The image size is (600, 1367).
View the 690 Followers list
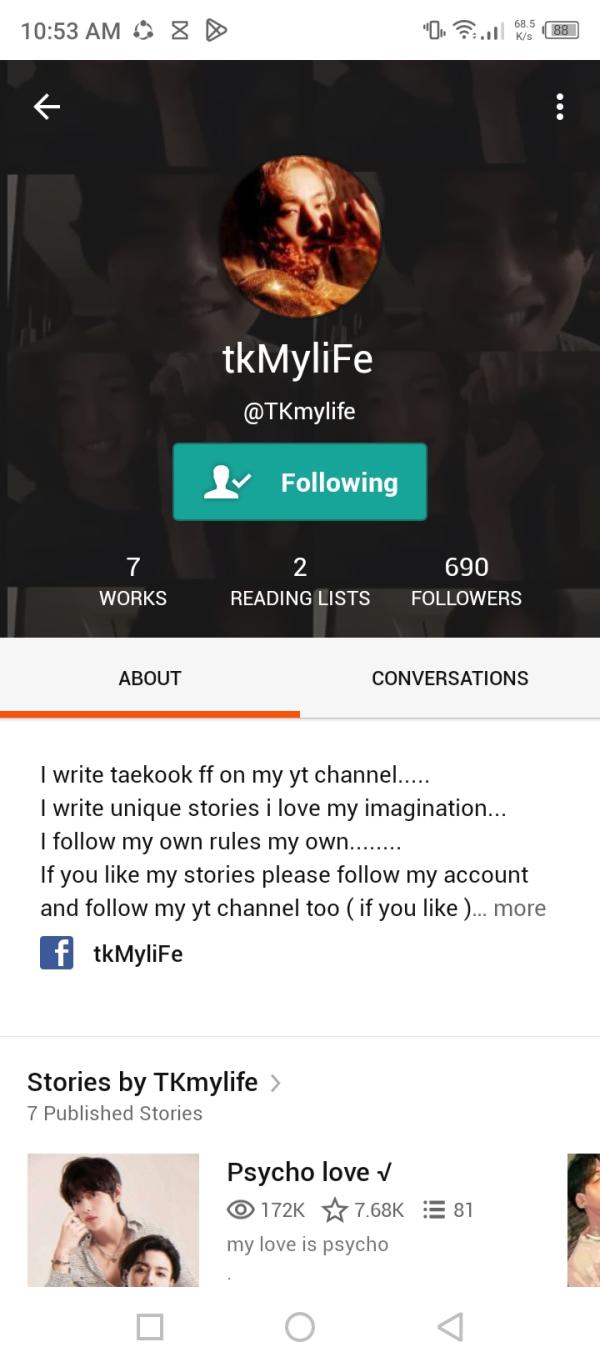466,581
